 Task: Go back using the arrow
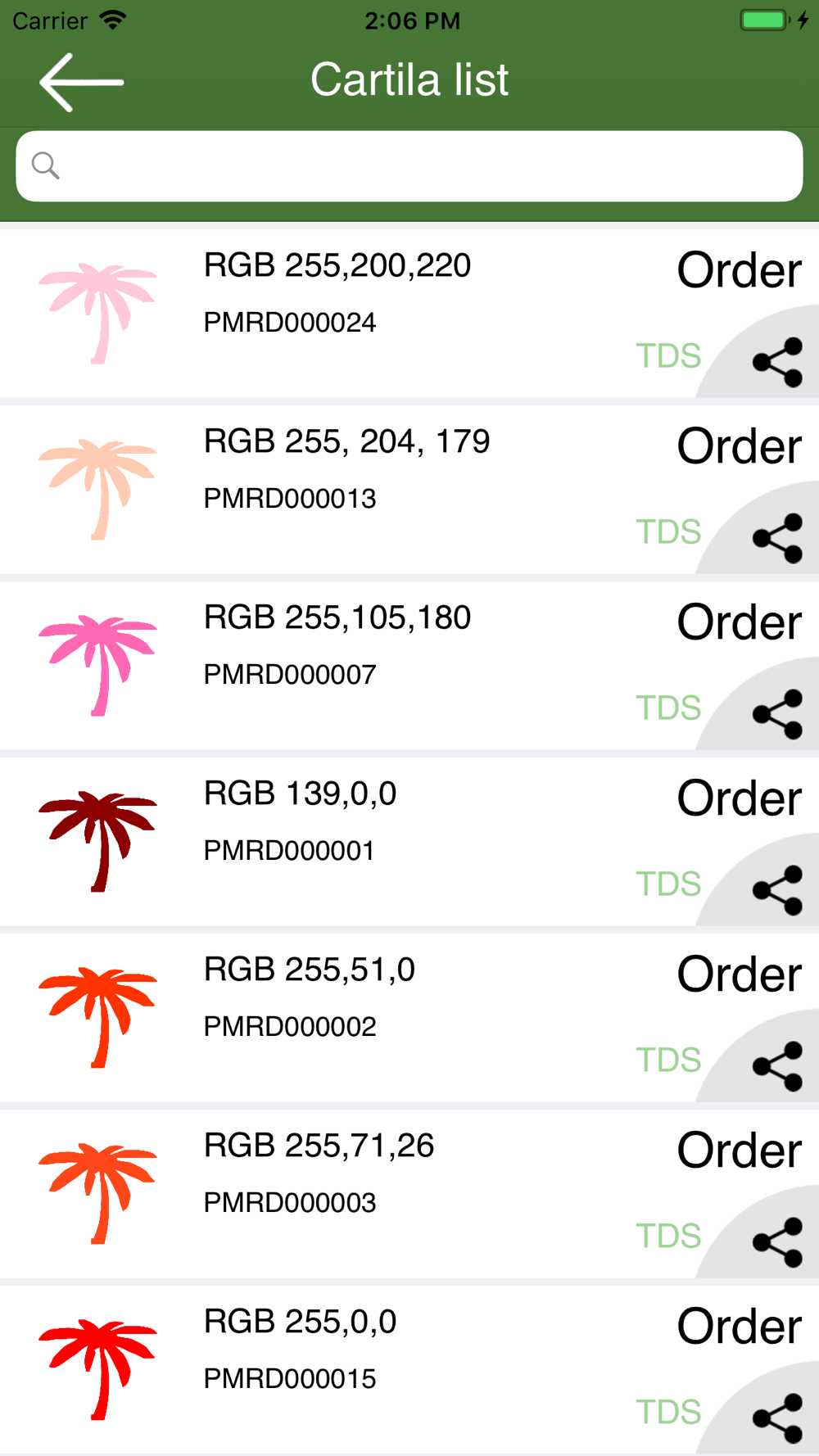click(81, 82)
